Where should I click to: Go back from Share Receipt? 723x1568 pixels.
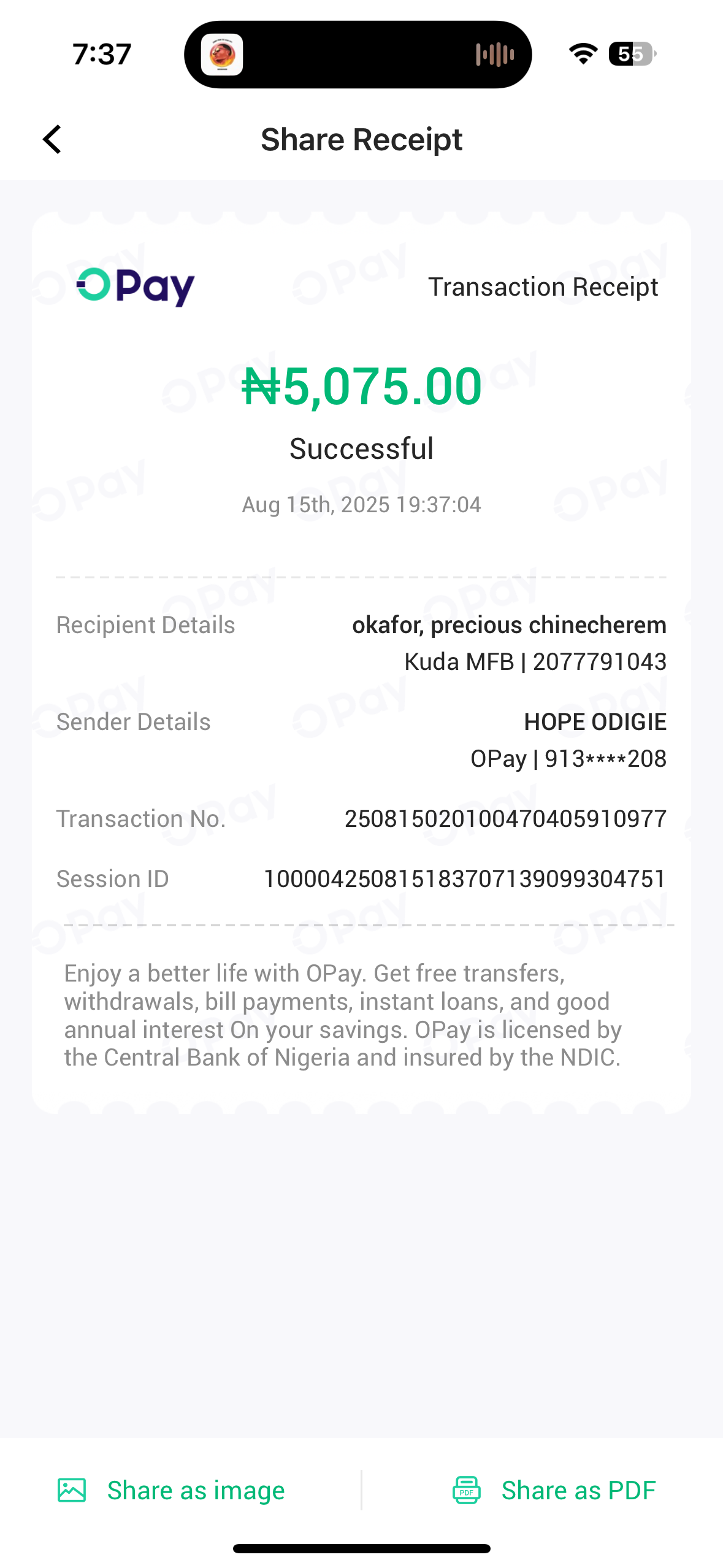[53, 140]
